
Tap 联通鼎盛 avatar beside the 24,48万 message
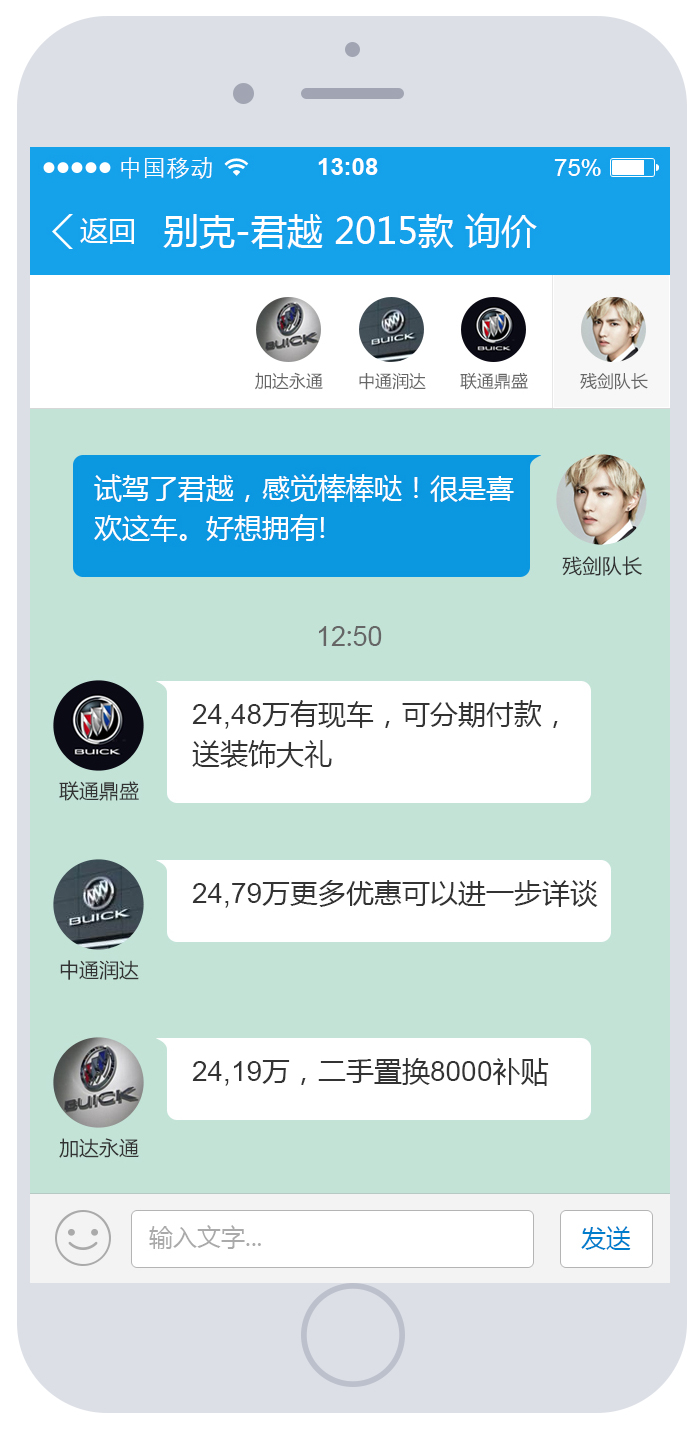[98, 726]
